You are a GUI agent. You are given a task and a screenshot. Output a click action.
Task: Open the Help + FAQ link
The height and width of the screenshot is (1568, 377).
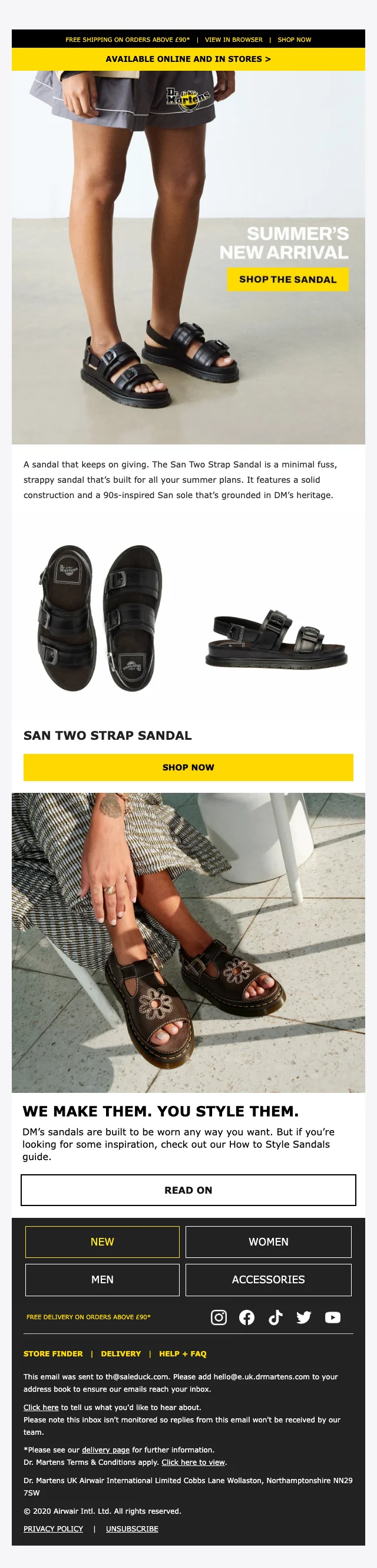(x=183, y=1354)
